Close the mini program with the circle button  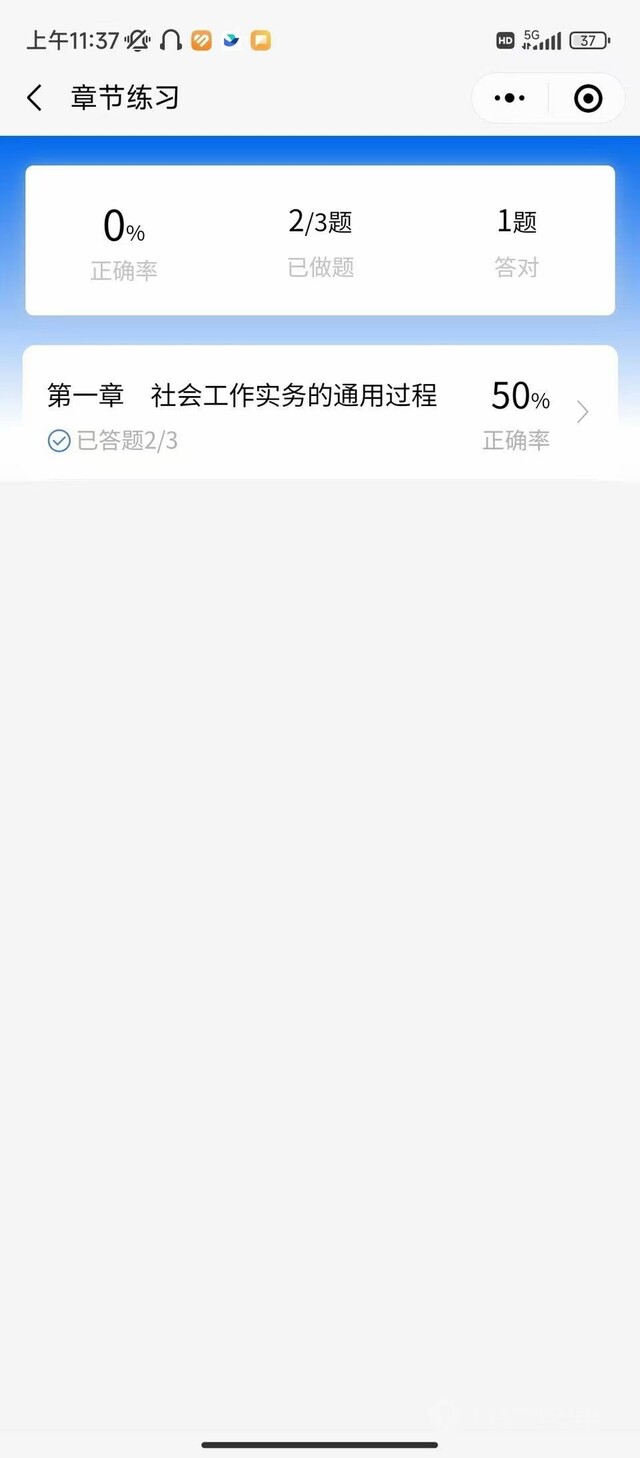(x=587, y=98)
